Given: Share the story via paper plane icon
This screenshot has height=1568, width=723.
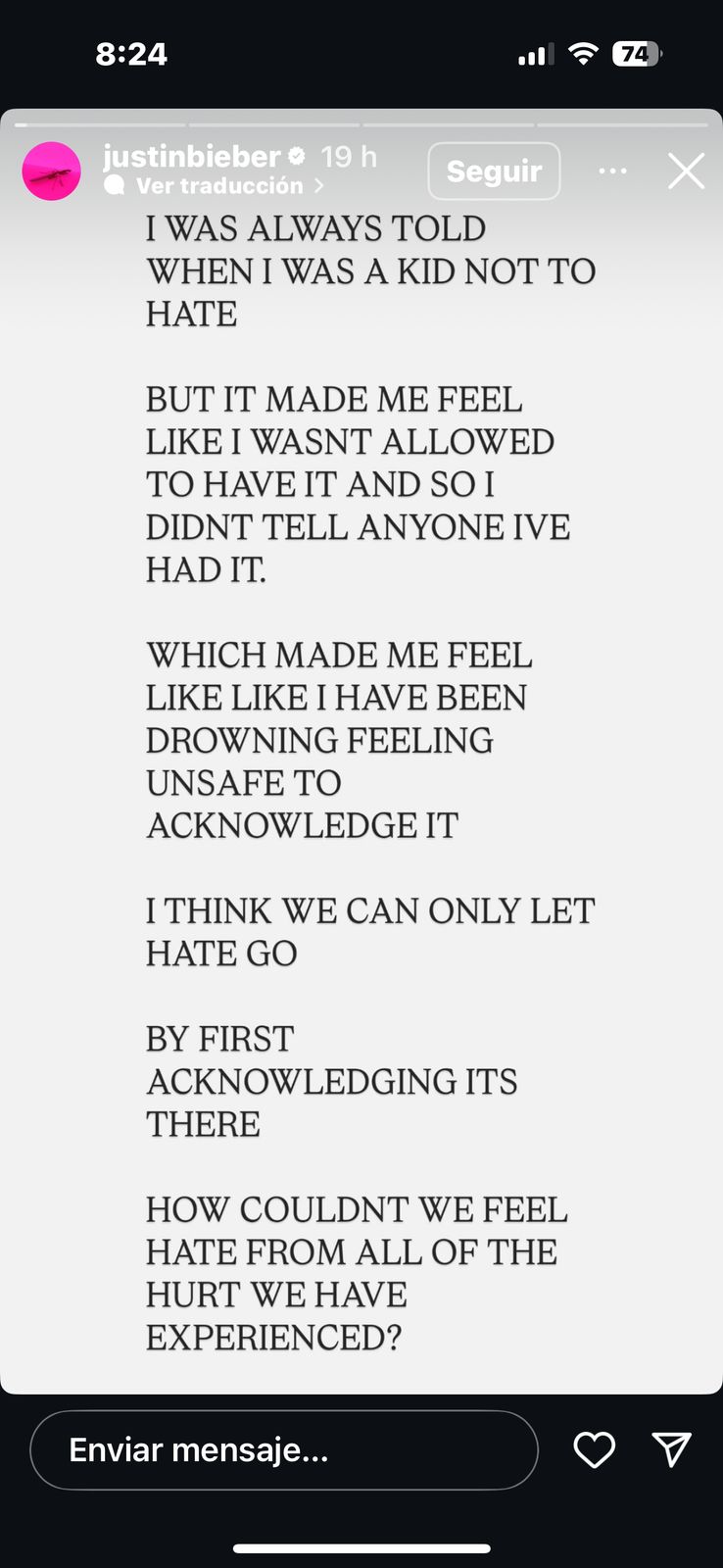Looking at the screenshot, I should pyautogui.click(x=672, y=1449).
